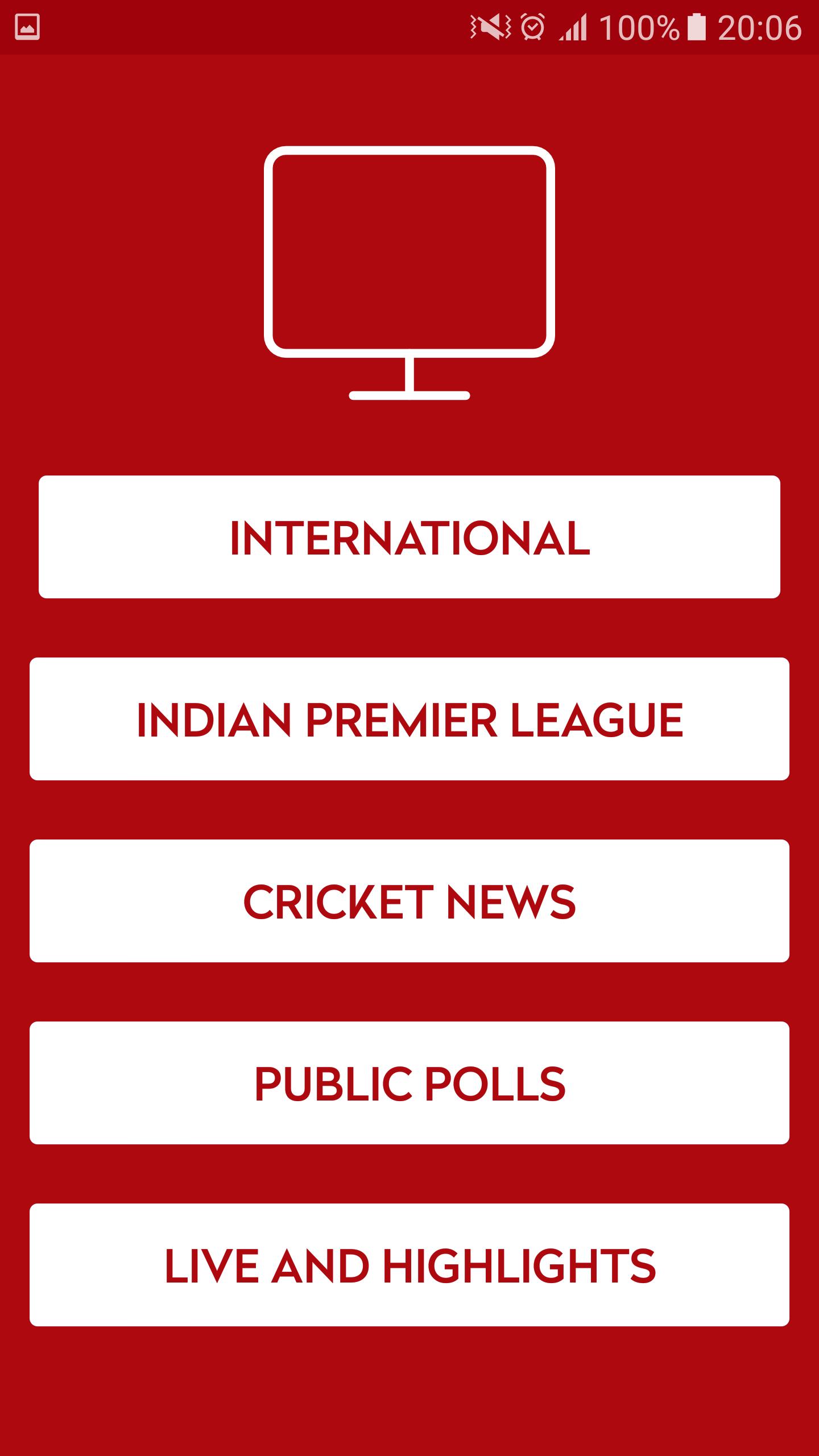819x1456 pixels.
Task: Select Indian Premier League
Action: click(x=409, y=719)
